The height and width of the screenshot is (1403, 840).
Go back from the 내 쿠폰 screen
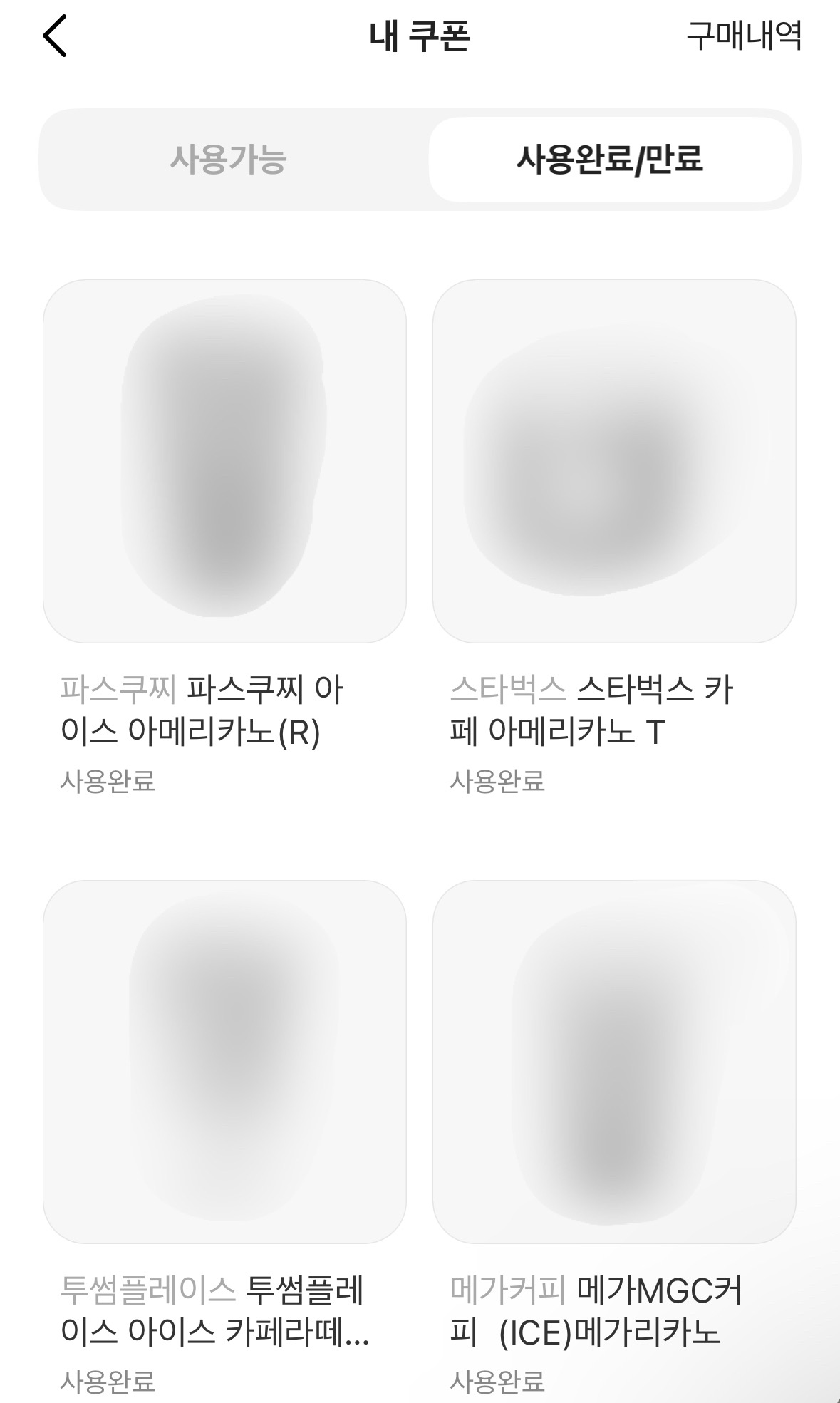pyautogui.click(x=55, y=36)
